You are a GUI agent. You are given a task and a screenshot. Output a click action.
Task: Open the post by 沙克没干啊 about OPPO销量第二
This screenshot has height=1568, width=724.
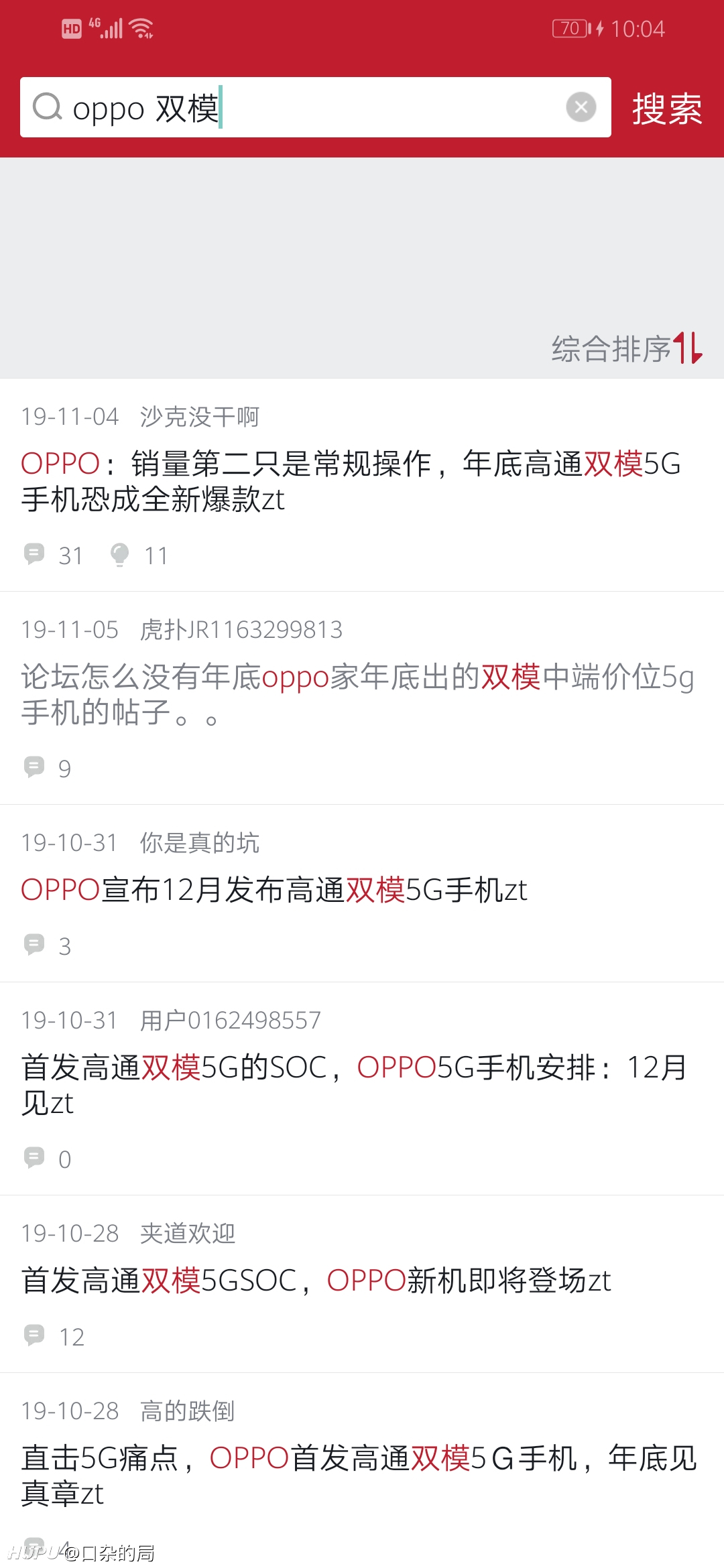tap(362, 485)
